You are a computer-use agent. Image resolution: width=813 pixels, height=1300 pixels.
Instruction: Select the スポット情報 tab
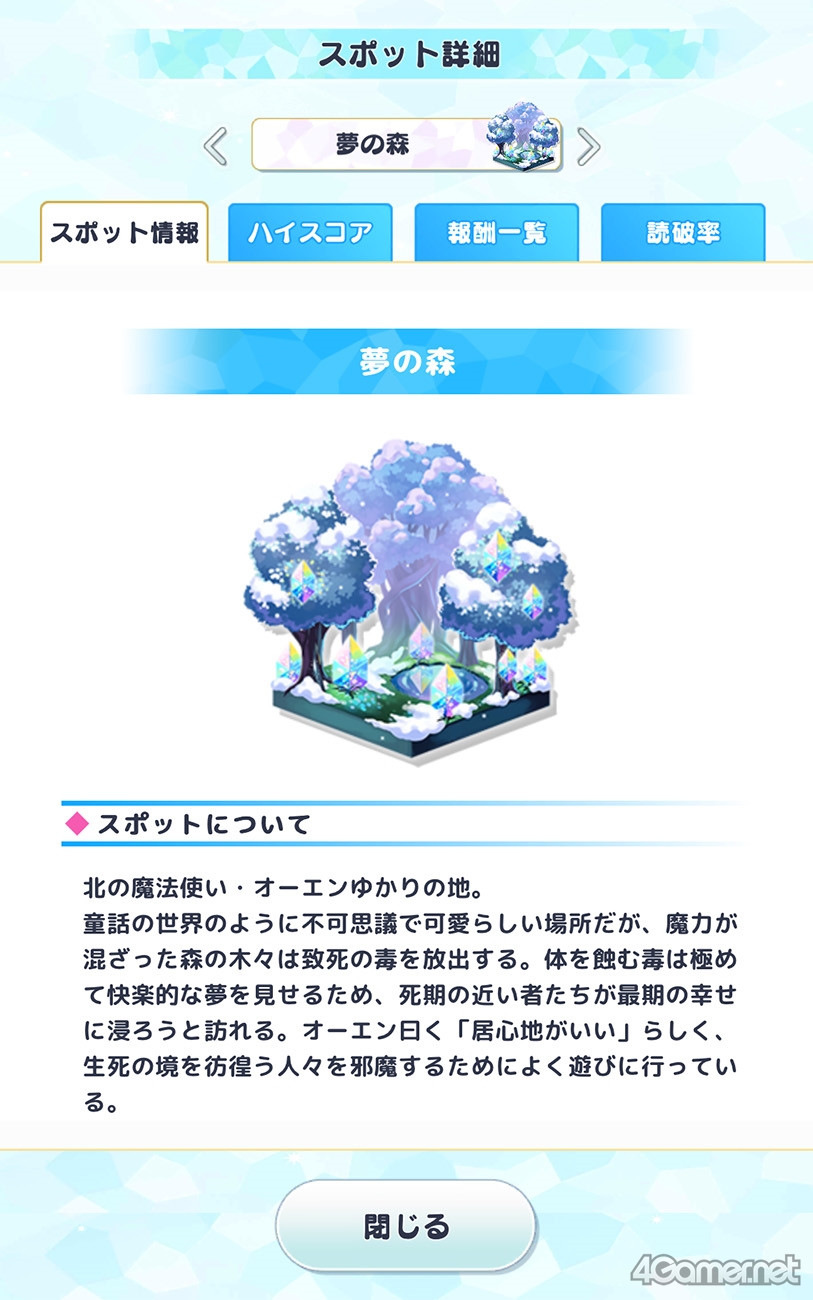pyautogui.click(x=124, y=233)
